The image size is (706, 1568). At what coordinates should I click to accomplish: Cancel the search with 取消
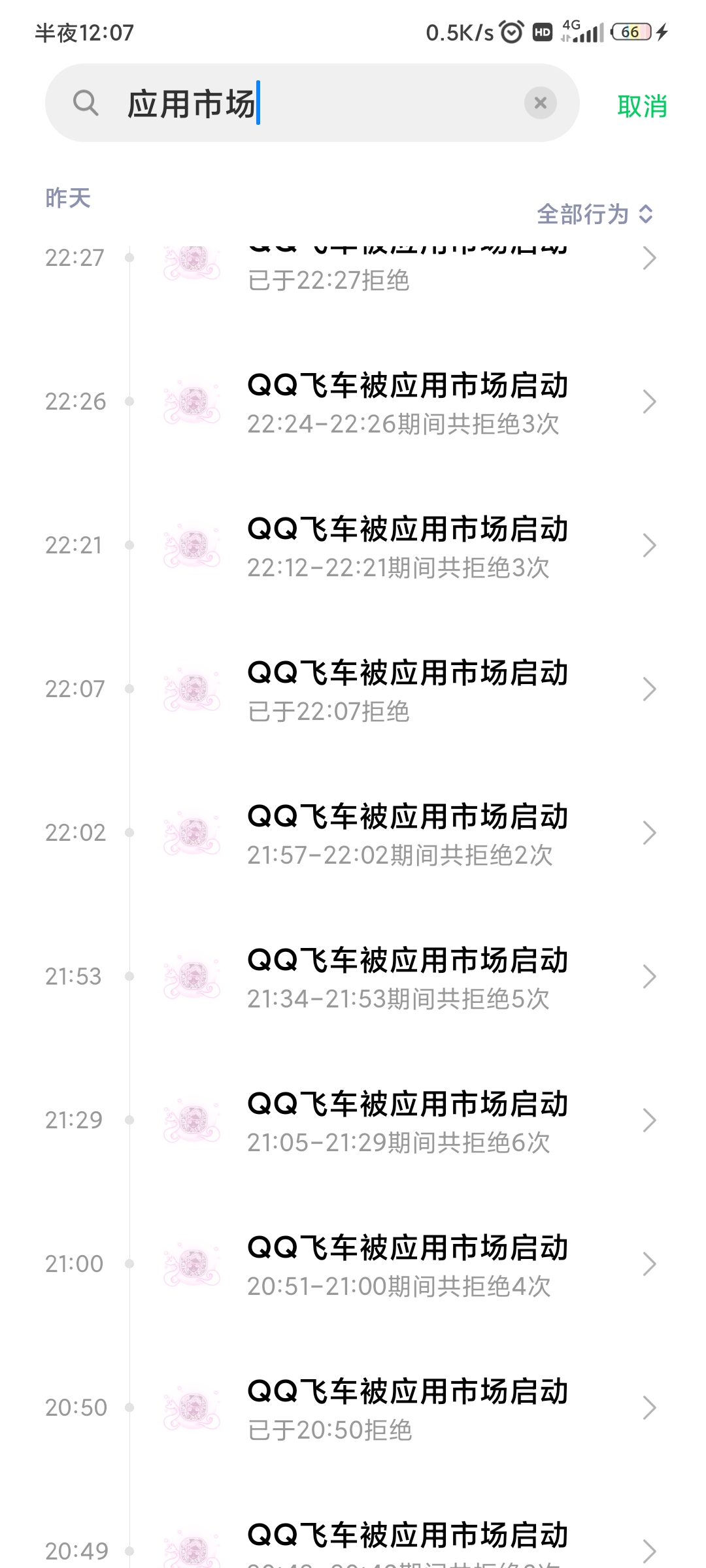(x=642, y=106)
